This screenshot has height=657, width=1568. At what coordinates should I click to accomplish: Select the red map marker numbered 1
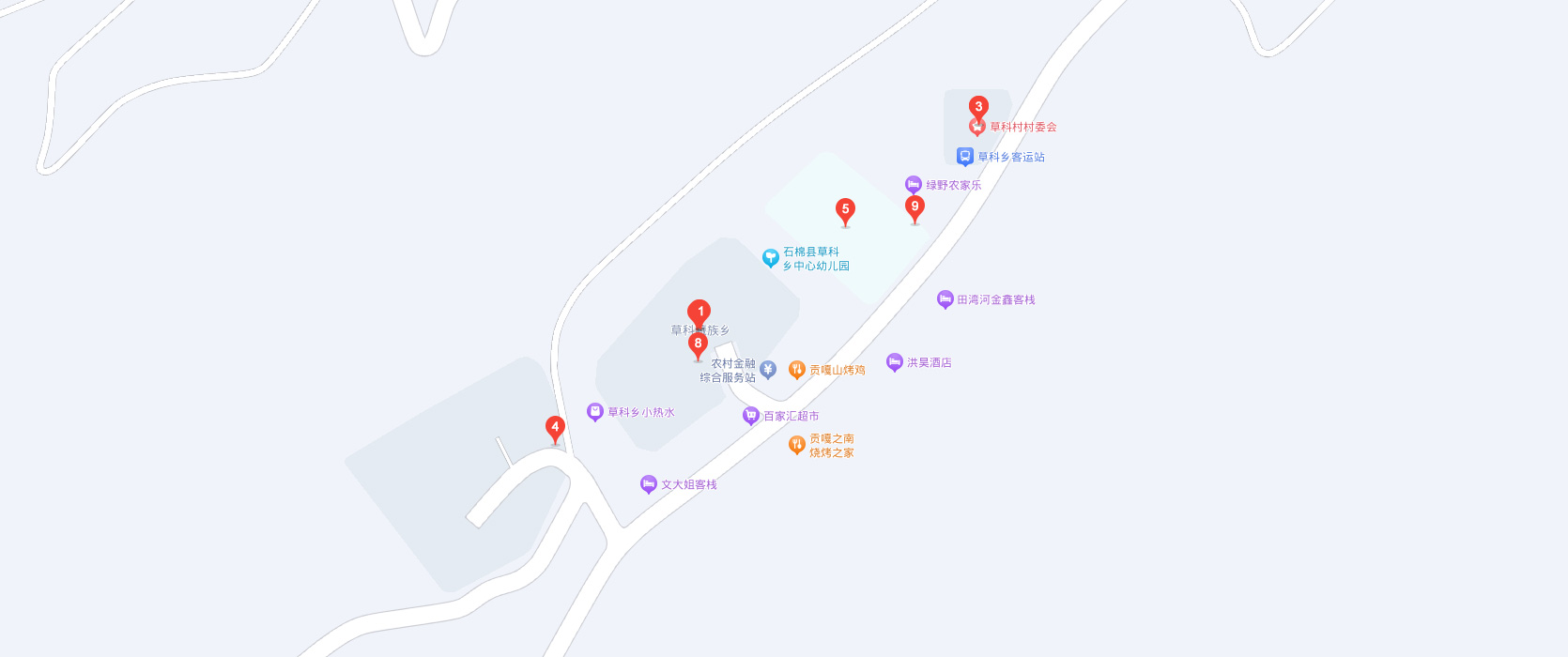click(699, 313)
